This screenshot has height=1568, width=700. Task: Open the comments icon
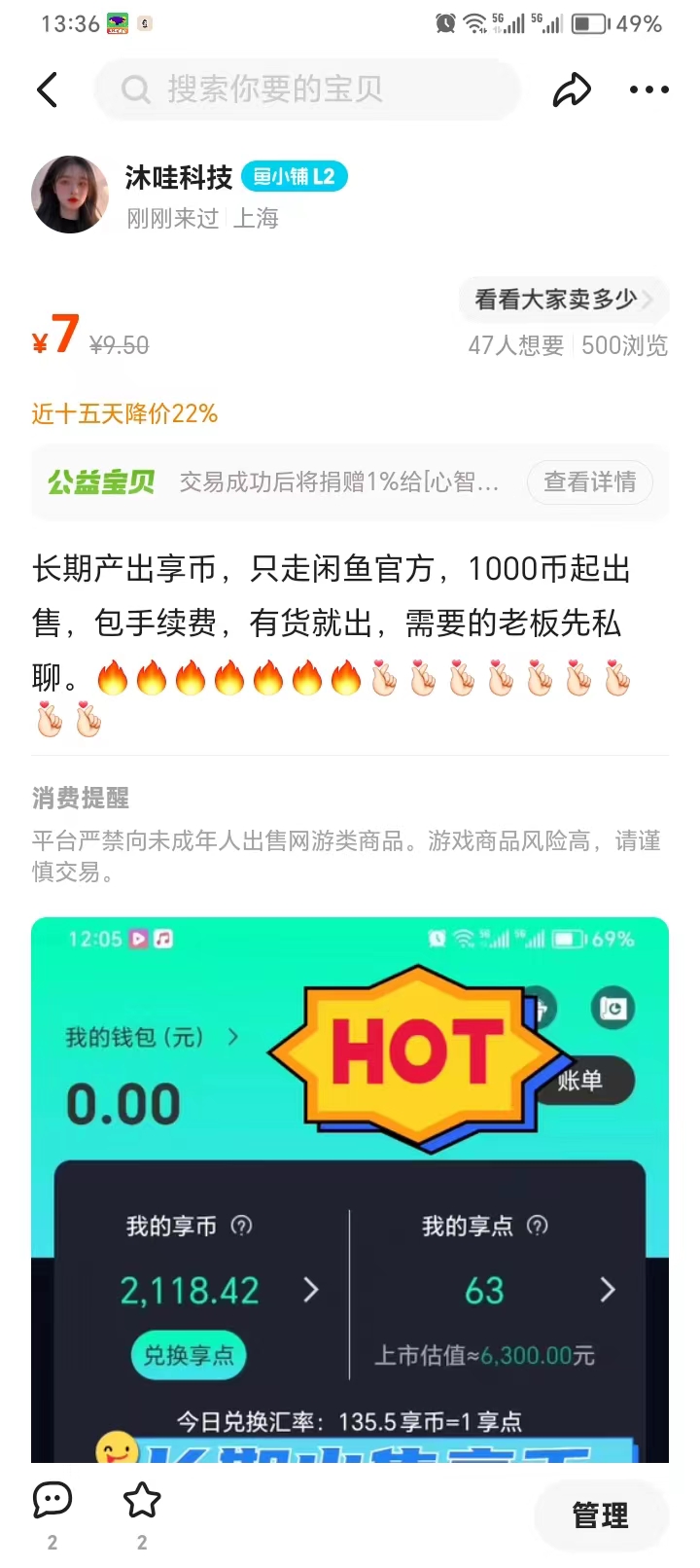point(52,1502)
